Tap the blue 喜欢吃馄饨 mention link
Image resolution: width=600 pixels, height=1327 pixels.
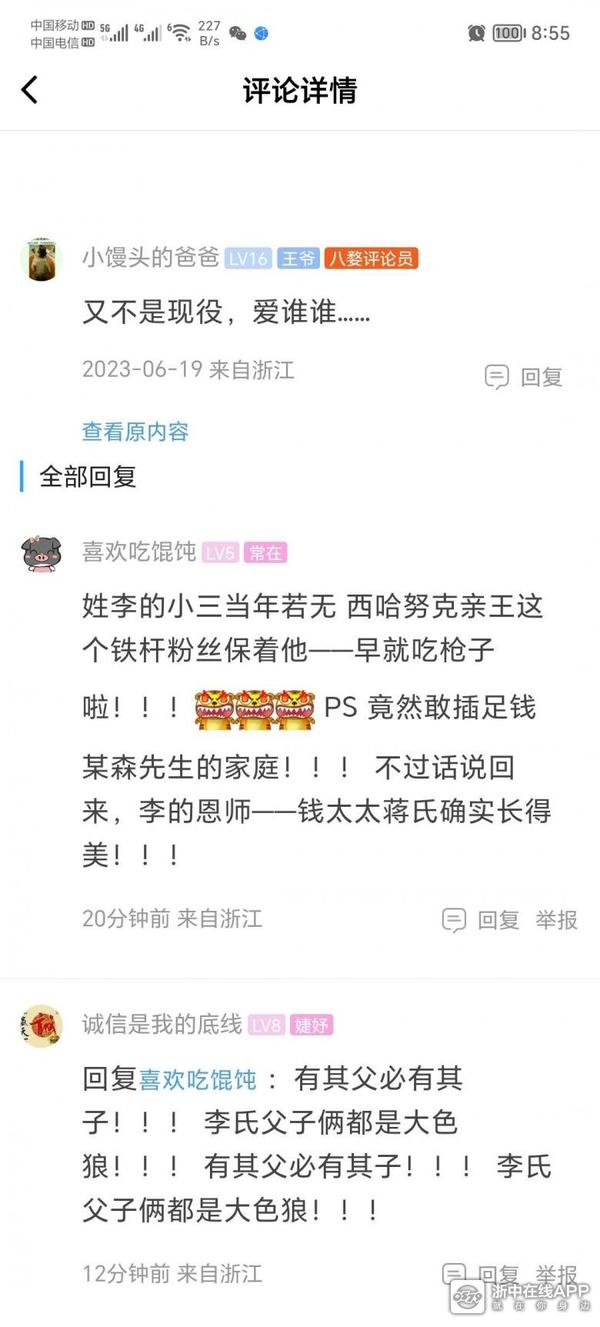[197, 1080]
